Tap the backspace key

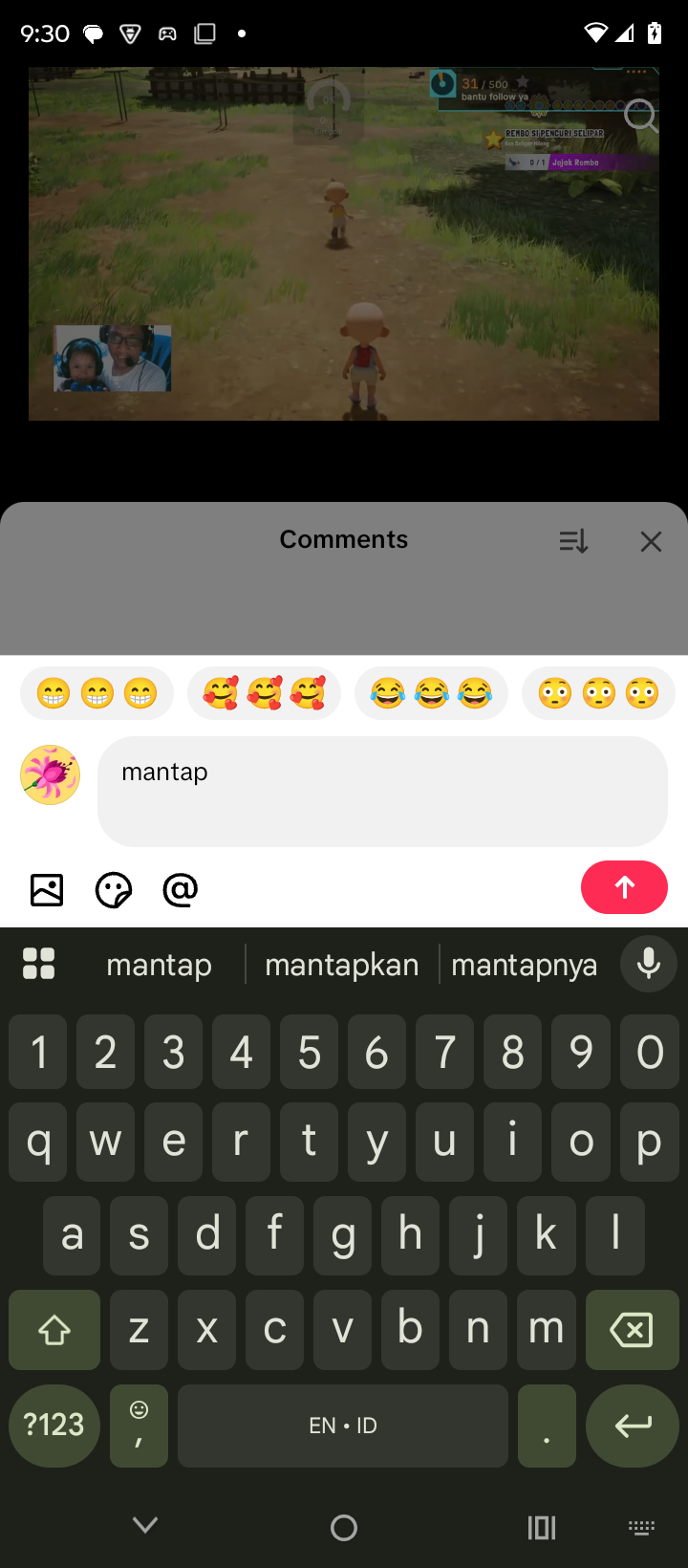point(632,1329)
